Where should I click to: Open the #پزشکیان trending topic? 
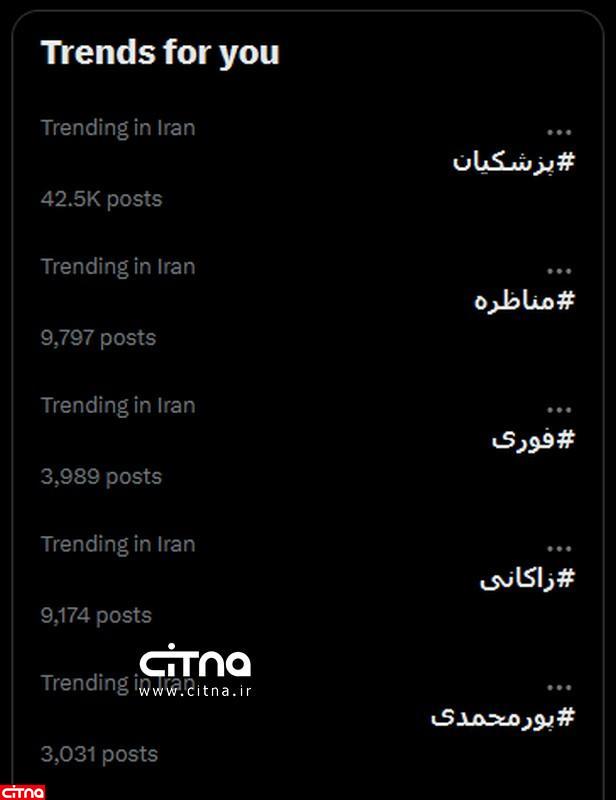point(514,163)
